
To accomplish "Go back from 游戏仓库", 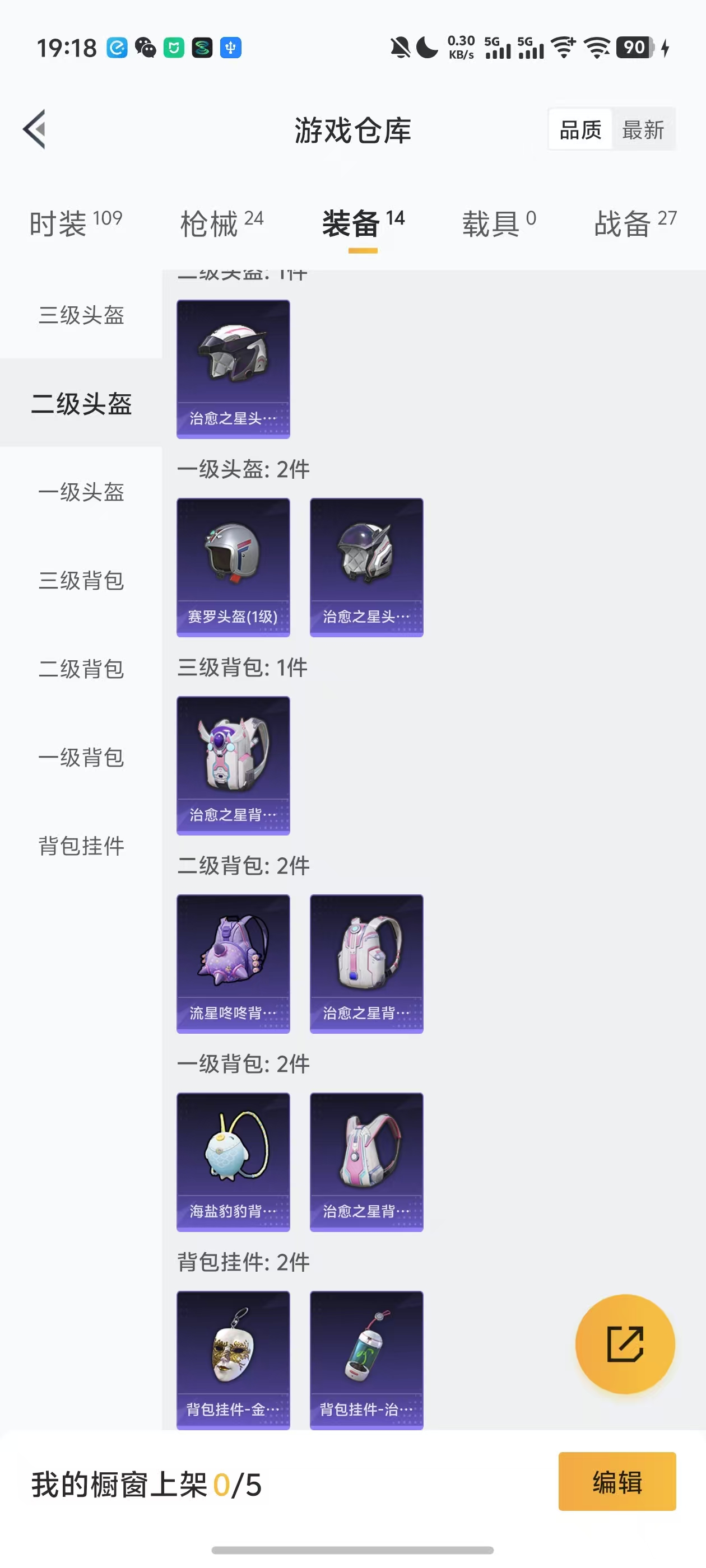I will 35,129.
